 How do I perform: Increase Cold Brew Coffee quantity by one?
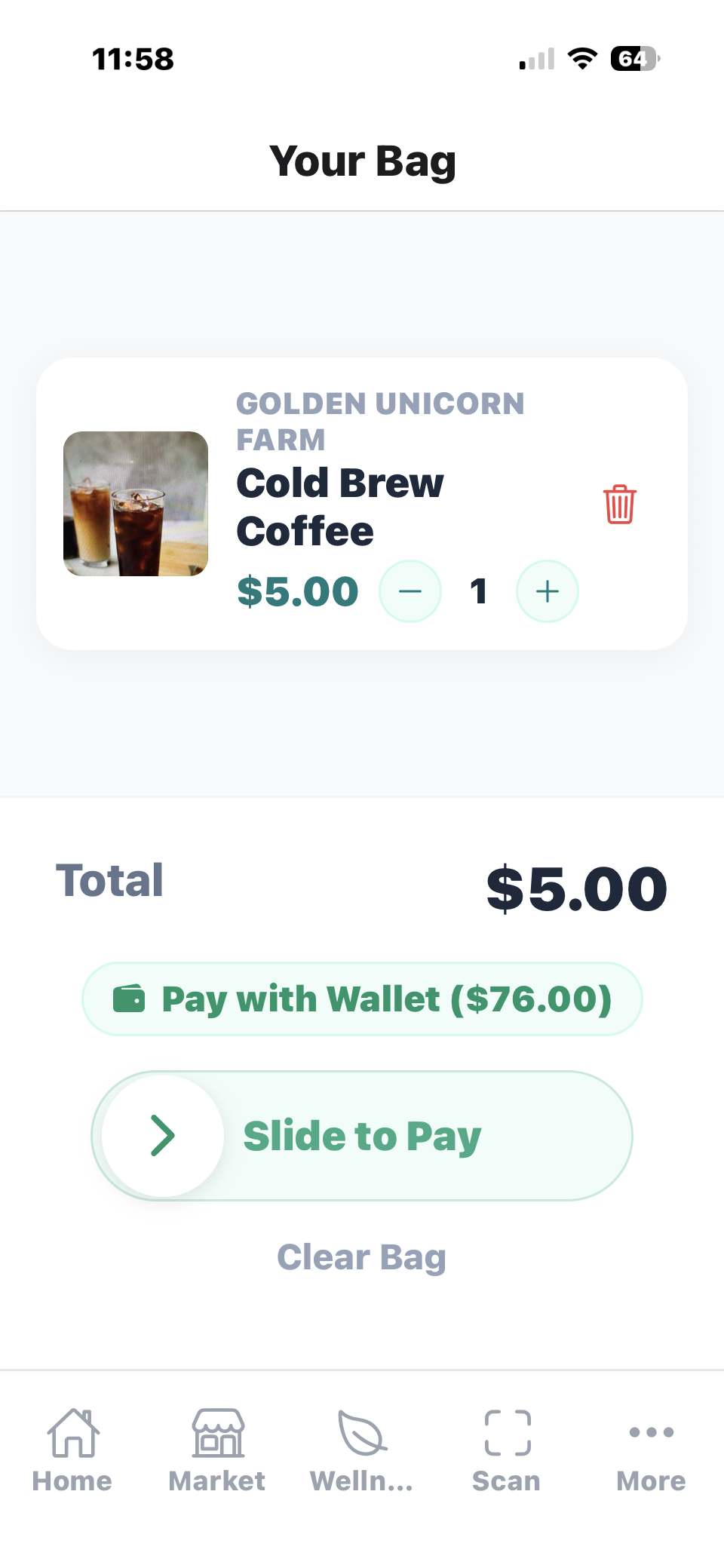click(547, 591)
